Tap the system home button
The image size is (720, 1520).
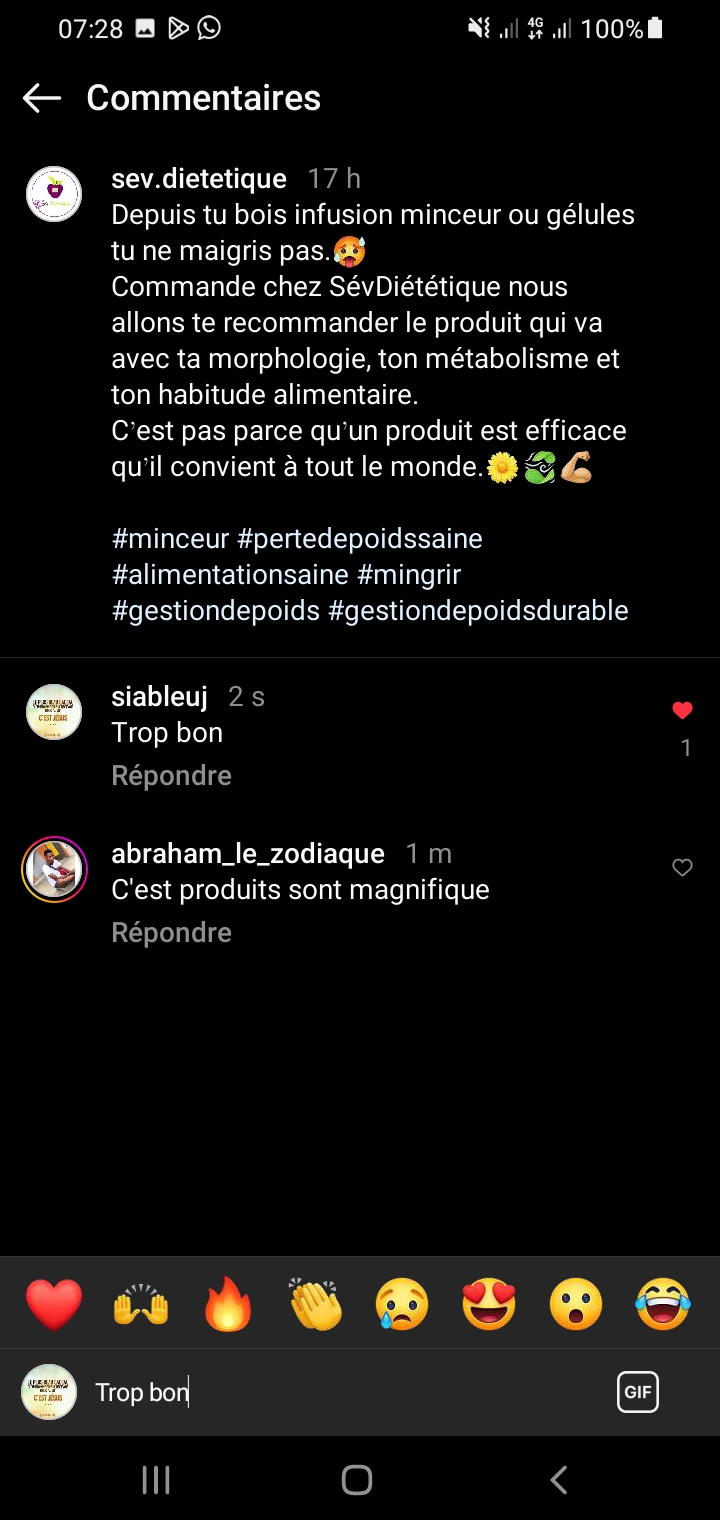coord(357,1480)
